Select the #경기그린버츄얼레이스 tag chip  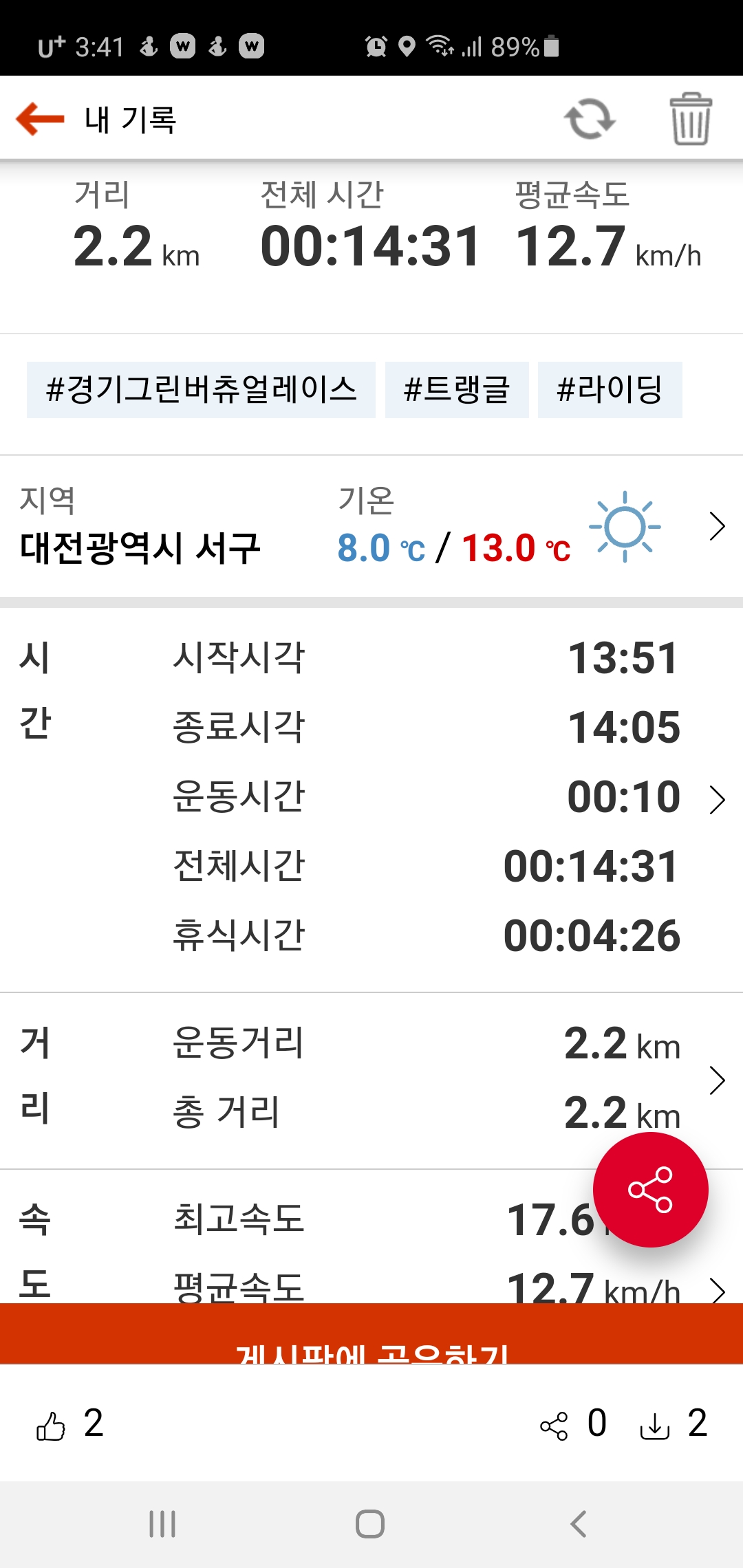click(x=201, y=390)
